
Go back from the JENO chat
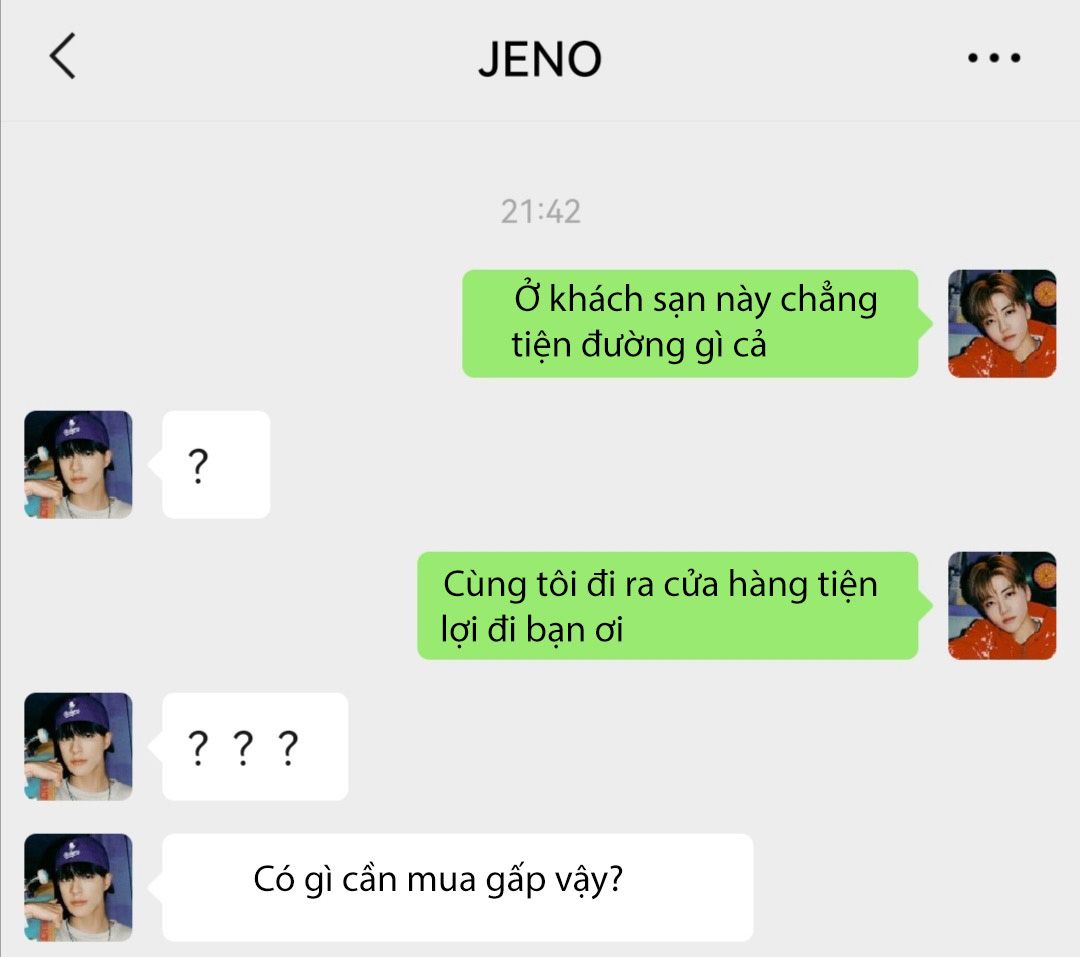coord(63,56)
